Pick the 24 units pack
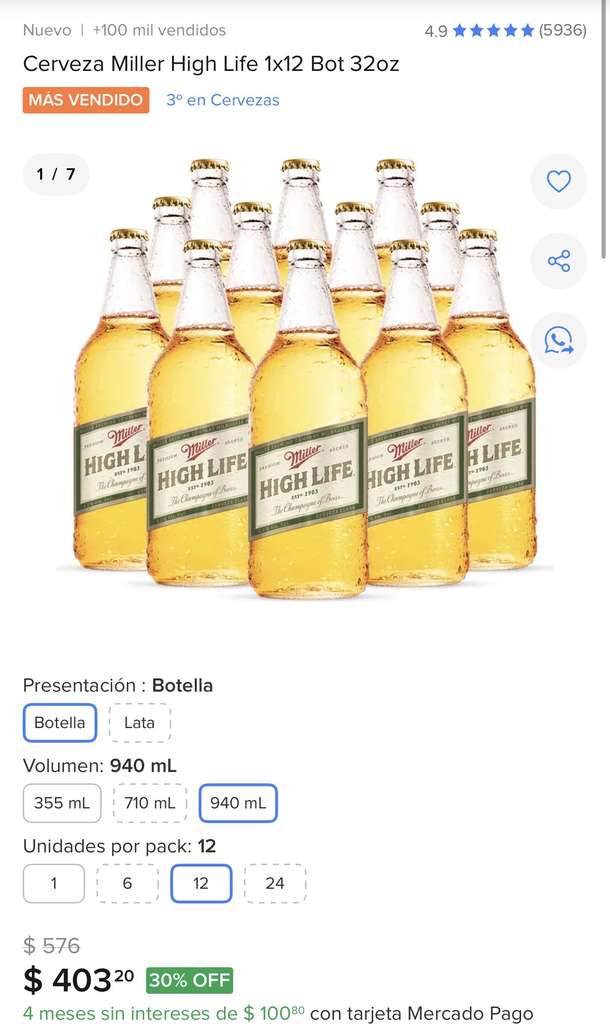The height and width of the screenshot is (1024, 610). (274, 884)
